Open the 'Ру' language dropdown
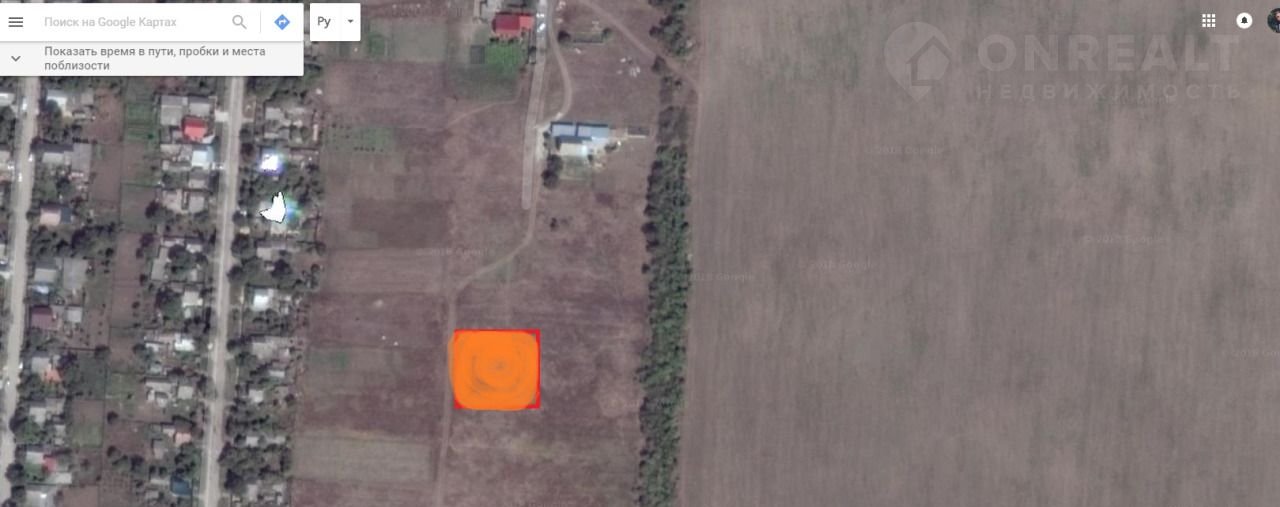 (335, 21)
